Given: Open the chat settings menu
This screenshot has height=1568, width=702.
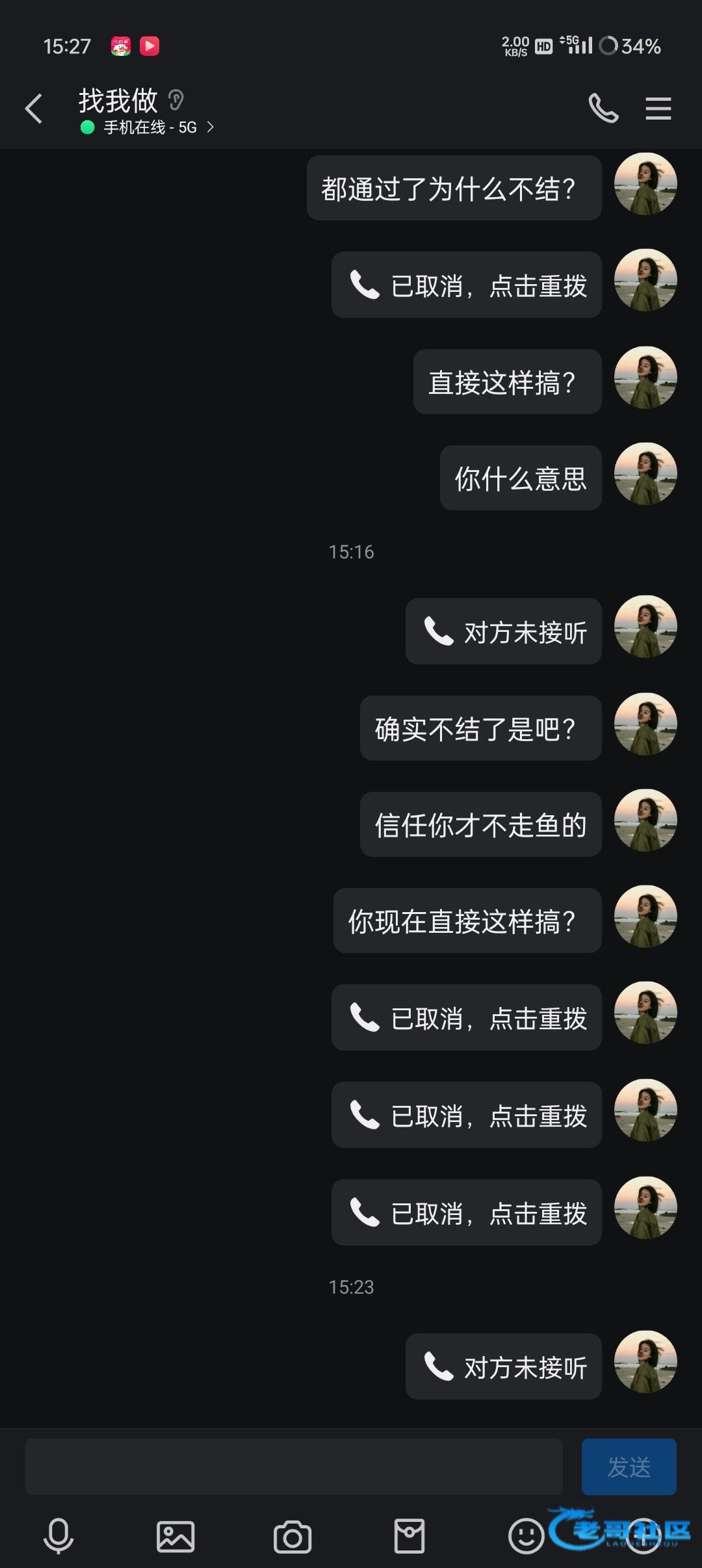Looking at the screenshot, I should point(658,108).
